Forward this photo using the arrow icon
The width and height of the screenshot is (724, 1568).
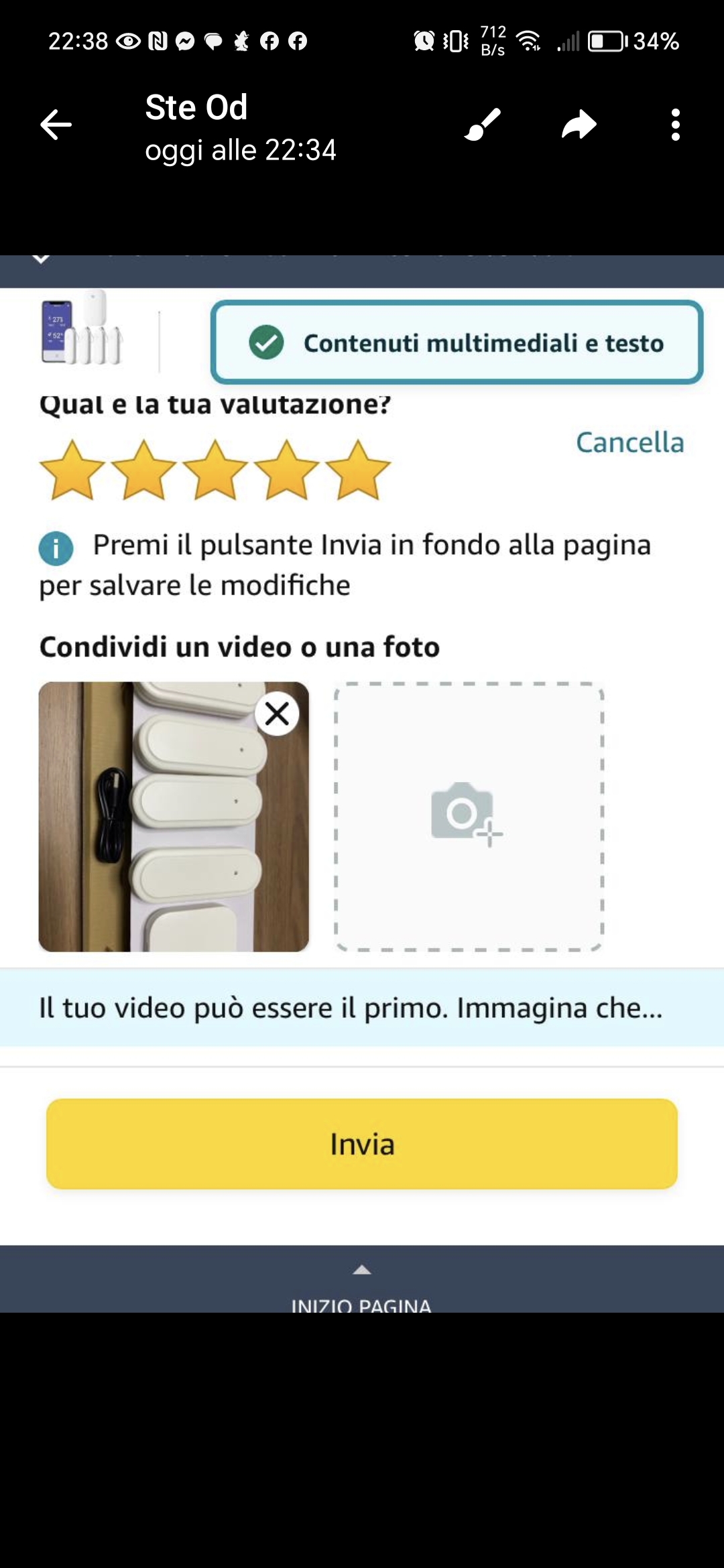pos(579,125)
